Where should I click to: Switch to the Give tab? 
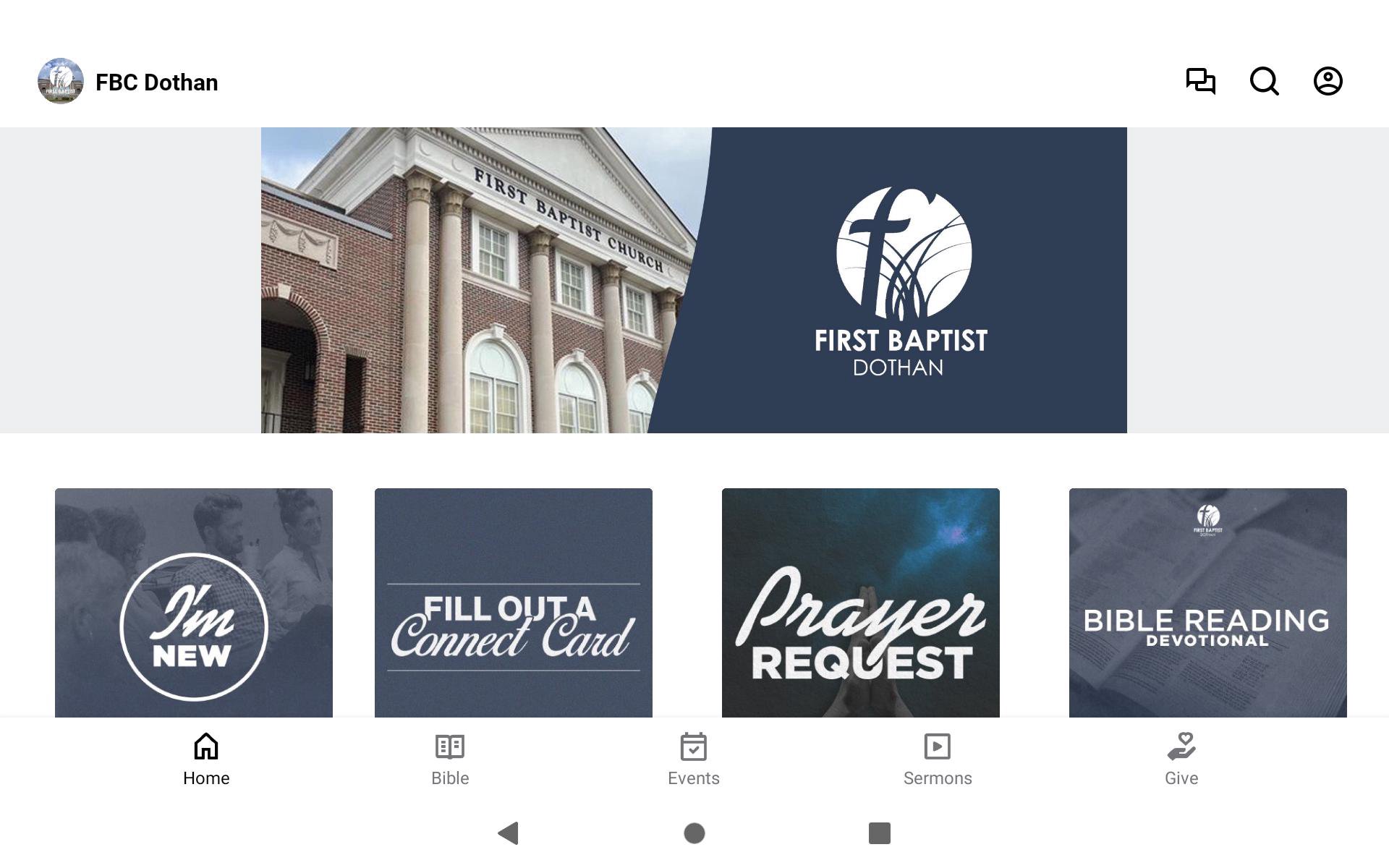(x=1181, y=759)
